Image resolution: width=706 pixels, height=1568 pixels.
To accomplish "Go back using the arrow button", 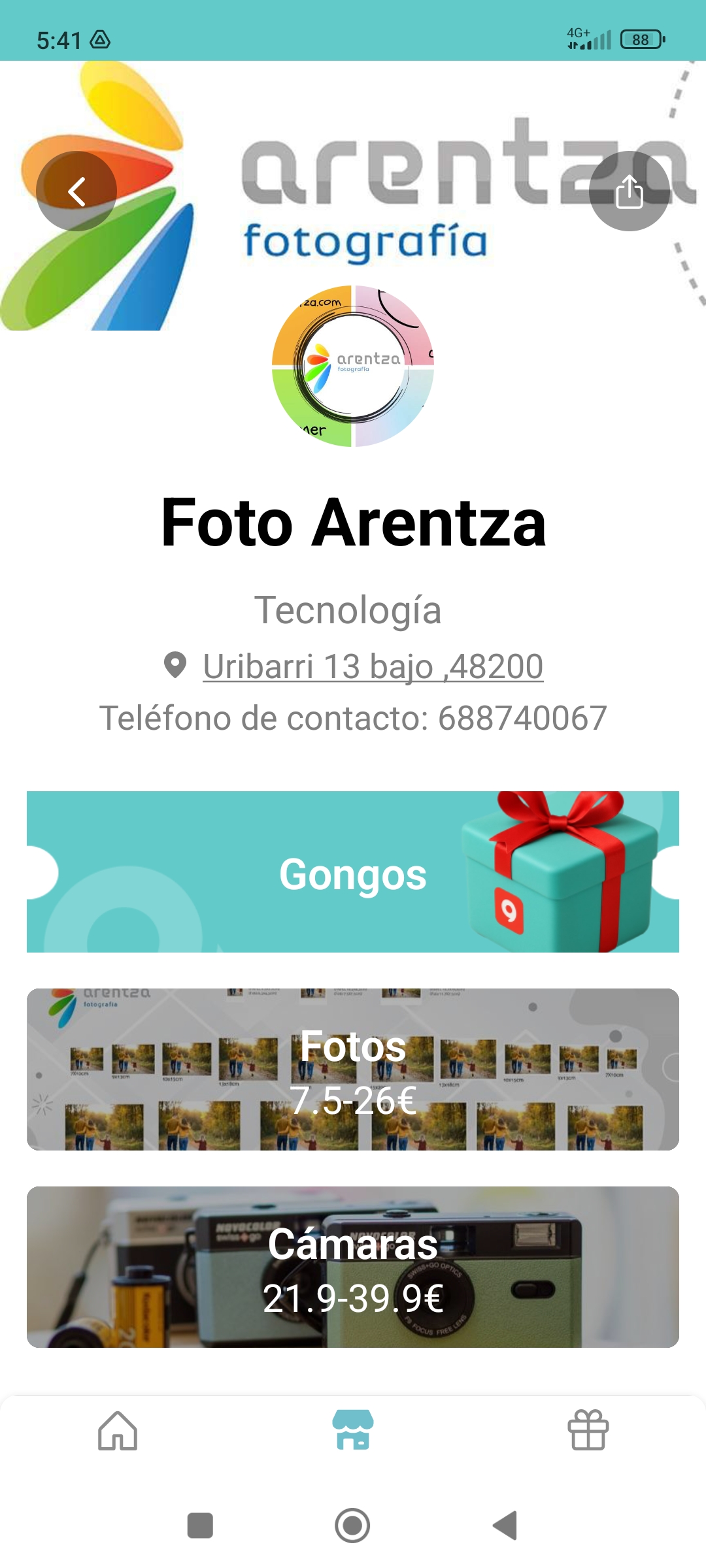I will pos(76,191).
